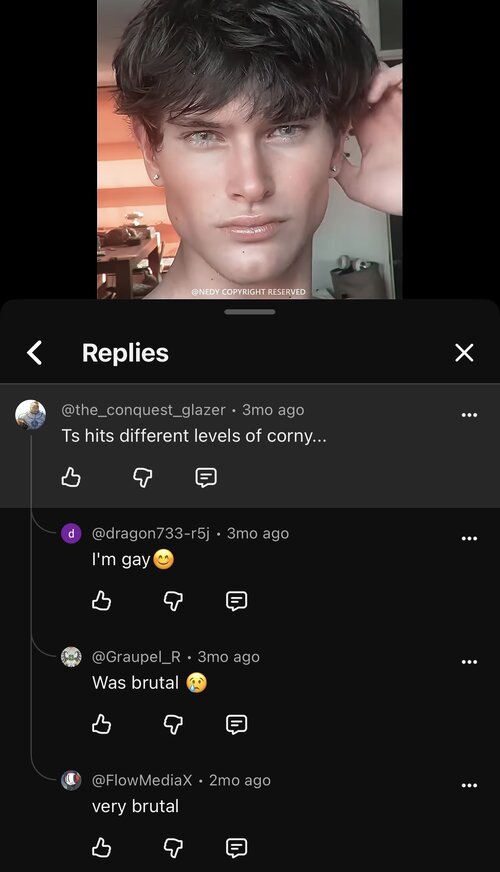Open the_conquest_glazer's profile avatar

[31, 414]
